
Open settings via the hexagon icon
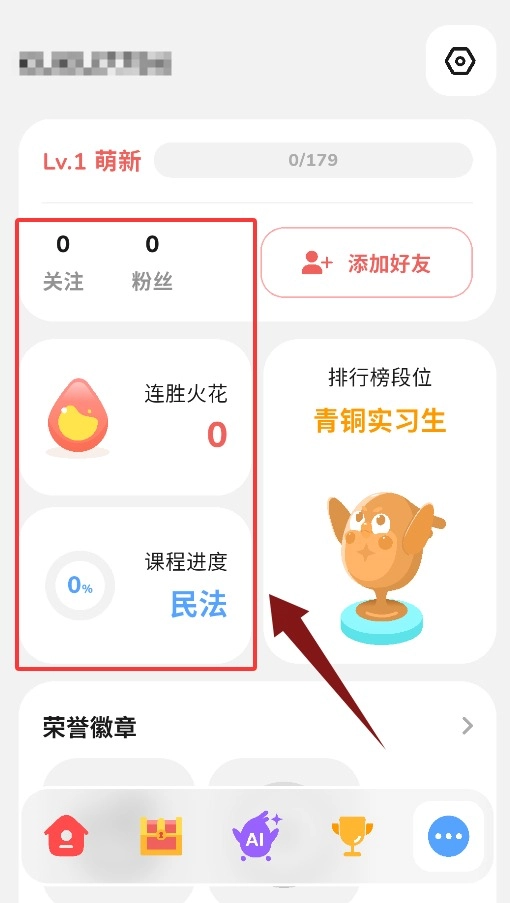(460, 60)
